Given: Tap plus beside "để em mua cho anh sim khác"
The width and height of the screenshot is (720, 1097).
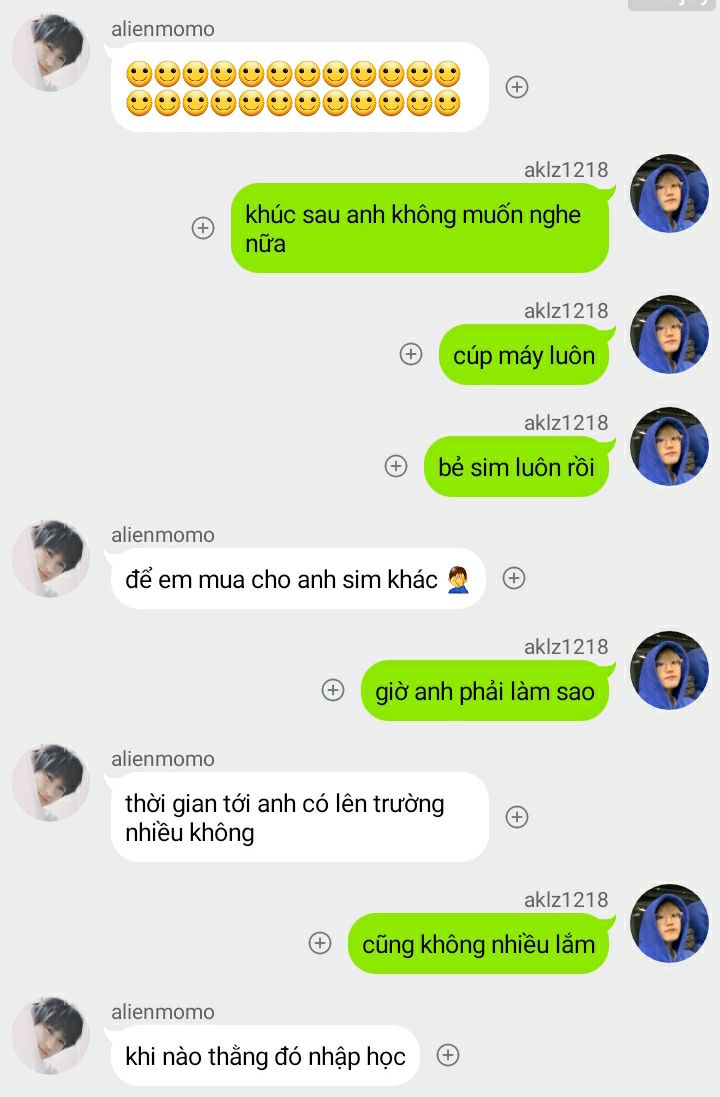Looking at the screenshot, I should click(x=514, y=578).
